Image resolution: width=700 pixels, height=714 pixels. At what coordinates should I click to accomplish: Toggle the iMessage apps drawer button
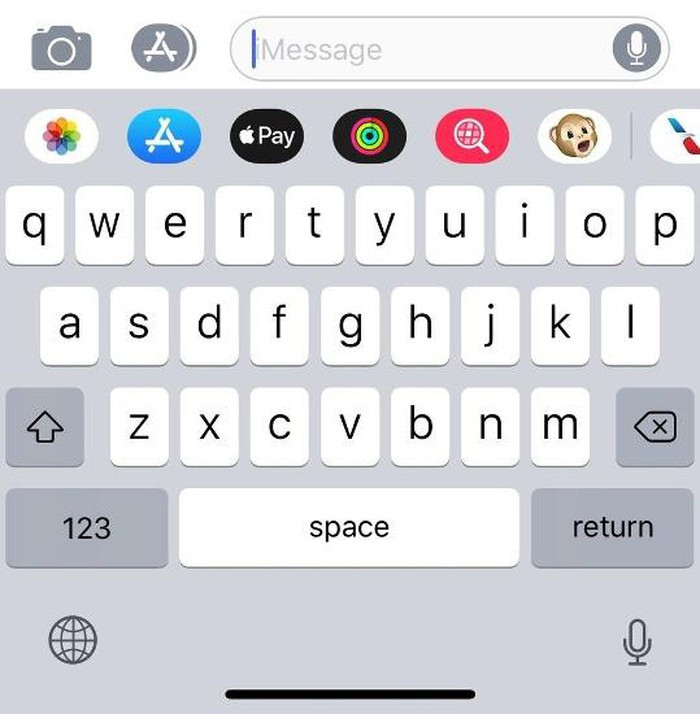[163, 47]
